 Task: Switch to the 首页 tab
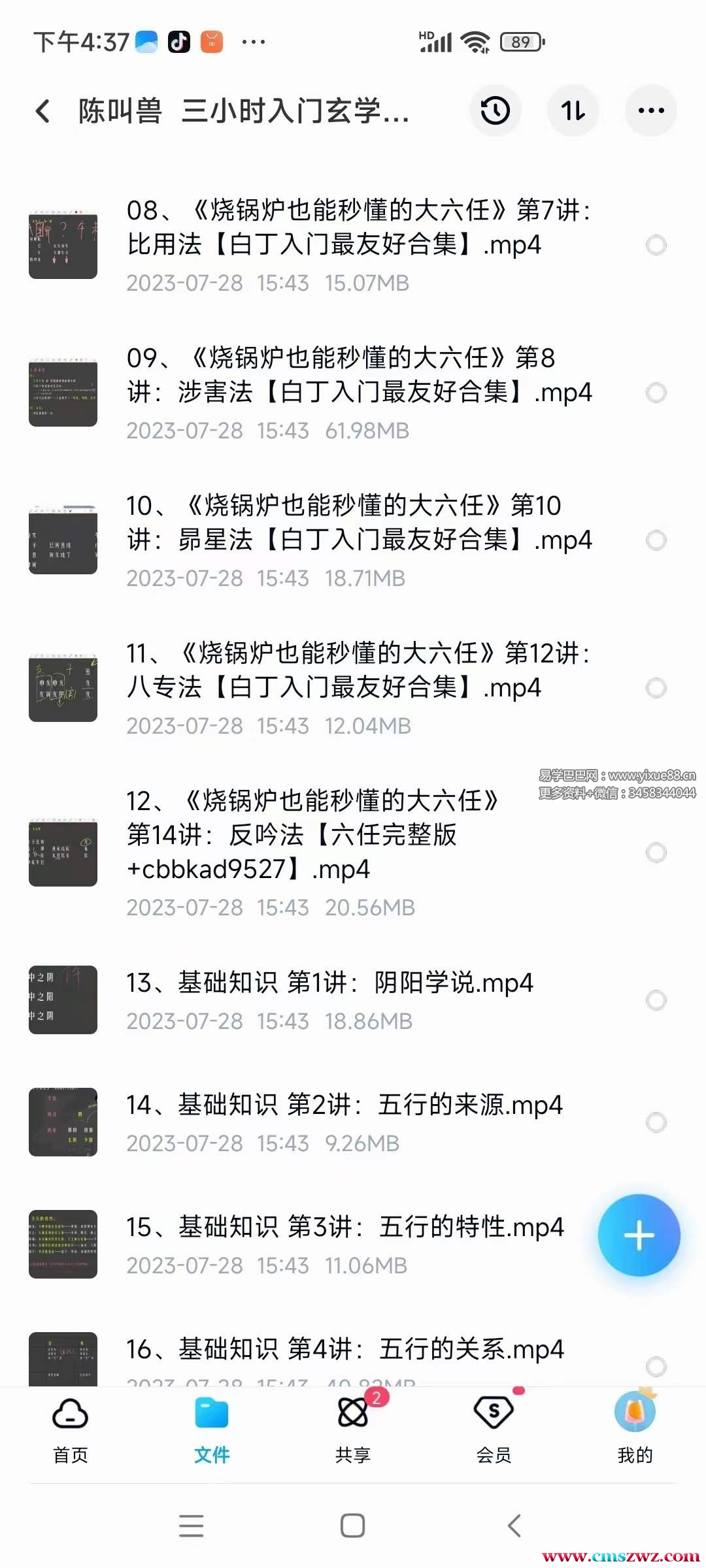tap(71, 1429)
